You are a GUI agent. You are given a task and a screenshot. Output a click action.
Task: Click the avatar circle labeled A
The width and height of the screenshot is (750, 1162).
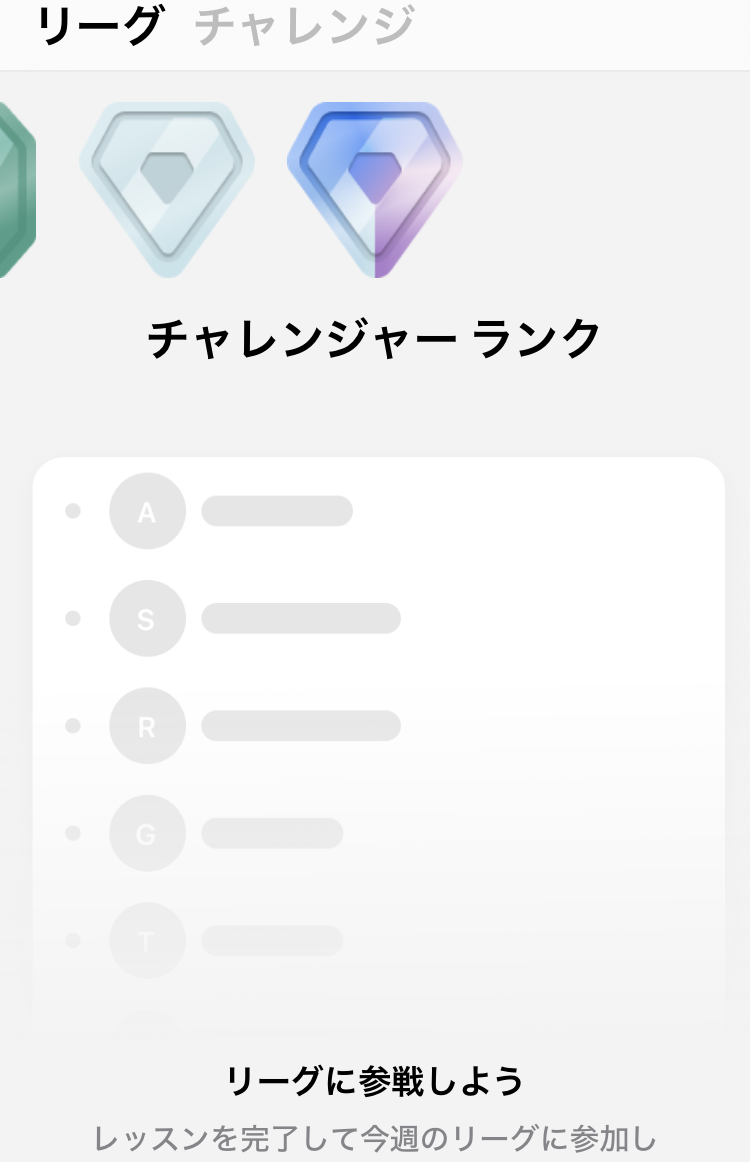[x=147, y=511]
